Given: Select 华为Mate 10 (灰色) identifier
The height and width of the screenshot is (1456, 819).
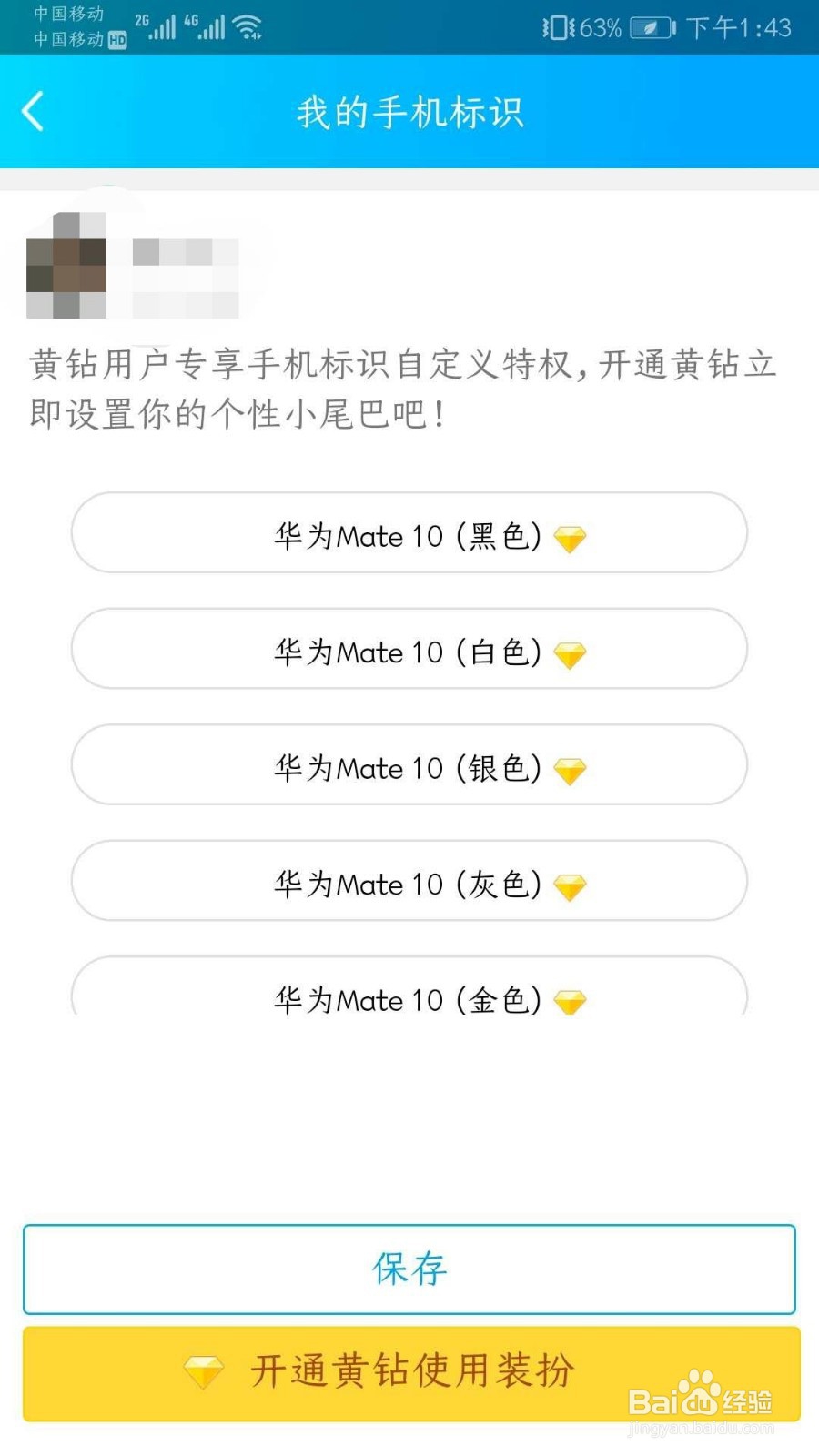Looking at the screenshot, I should coord(409,881).
